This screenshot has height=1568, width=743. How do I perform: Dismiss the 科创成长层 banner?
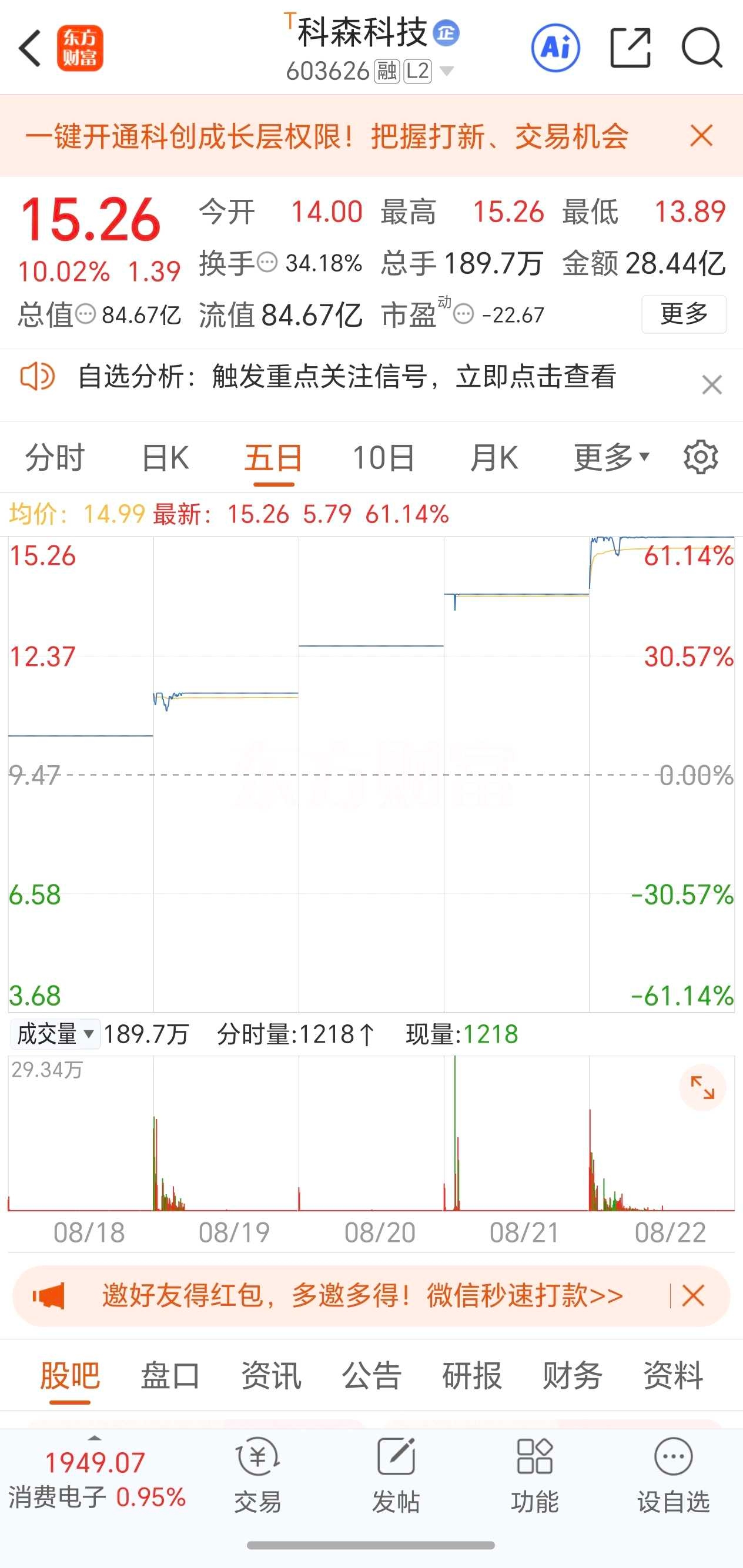click(x=701, y=135)
